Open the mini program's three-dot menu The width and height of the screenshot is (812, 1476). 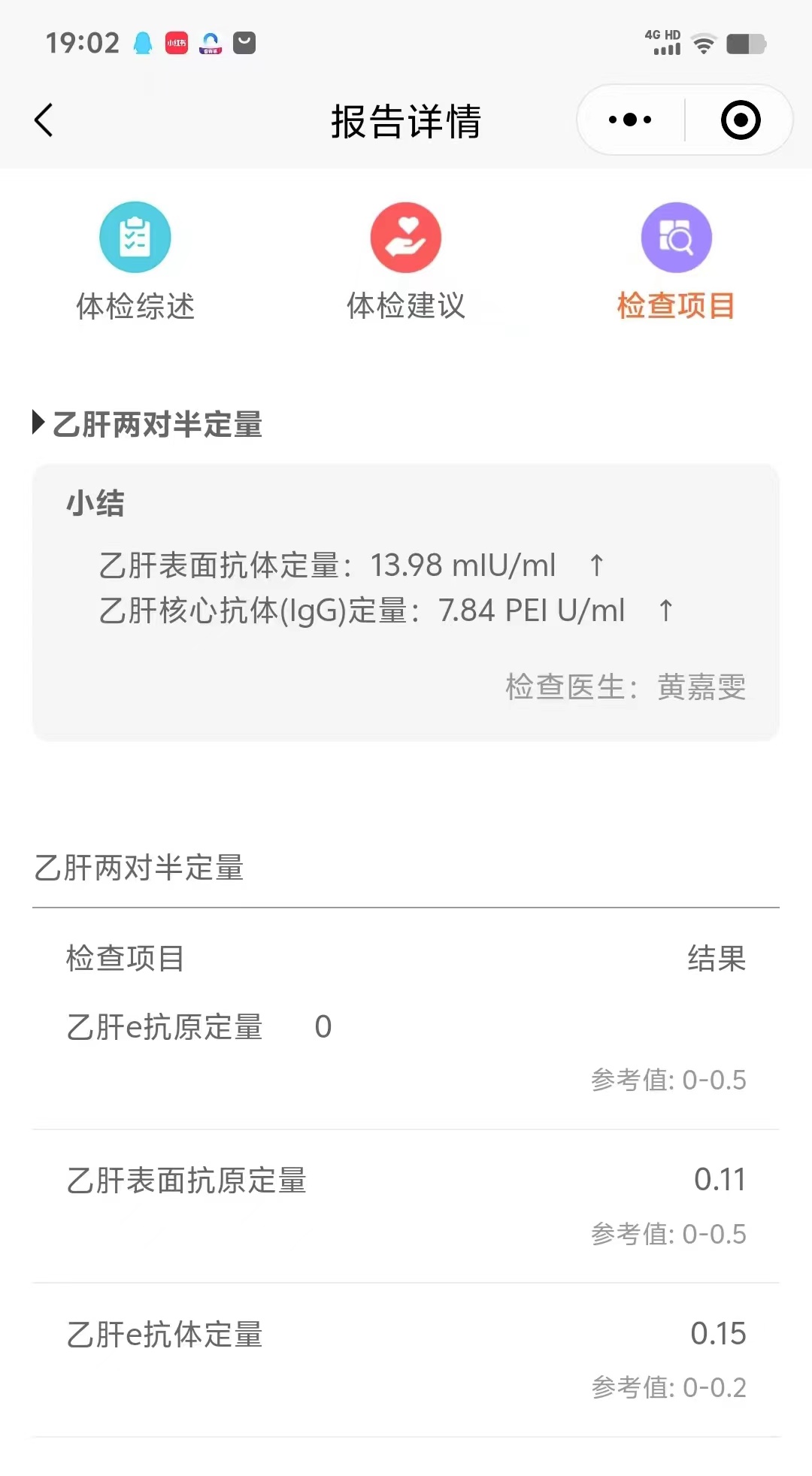pos(630,120)
